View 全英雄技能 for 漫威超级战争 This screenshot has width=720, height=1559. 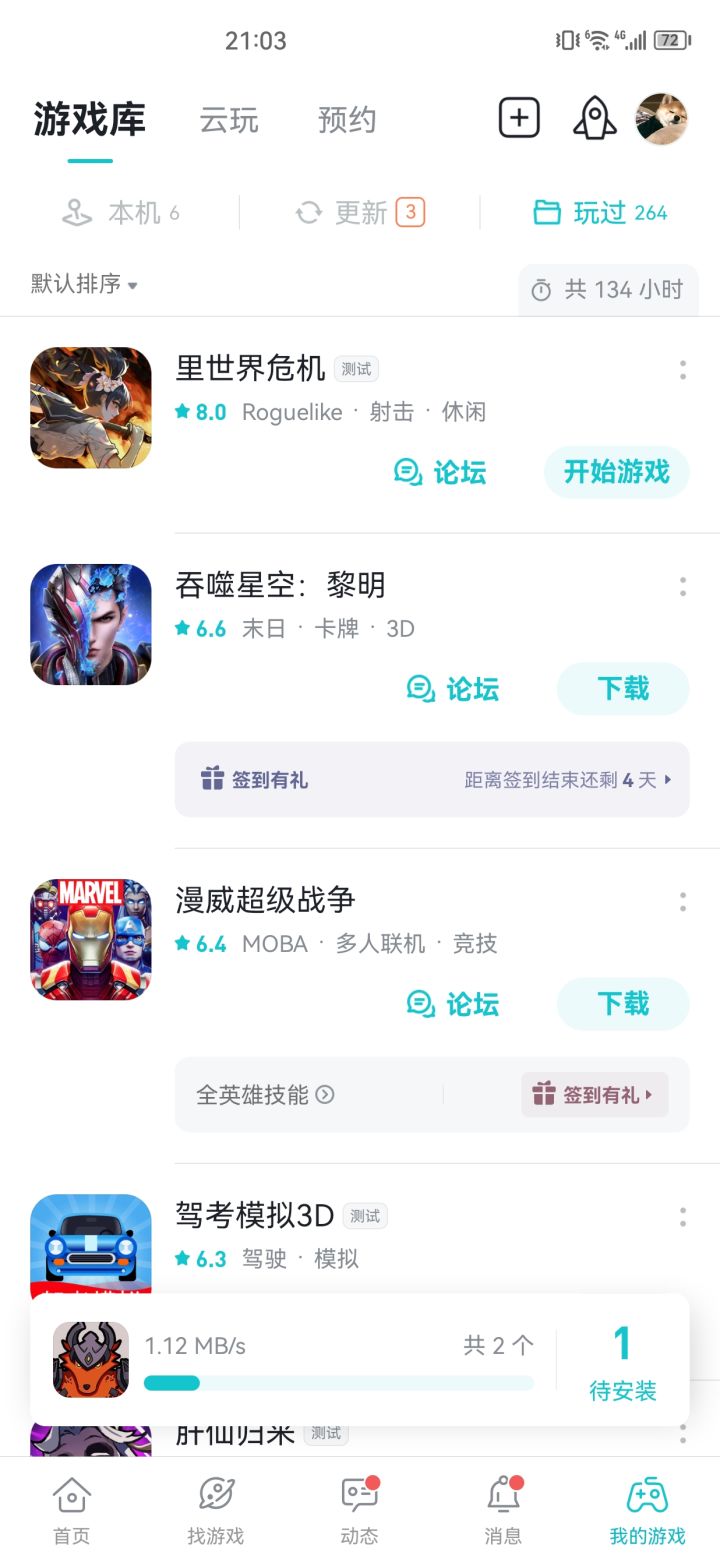265,1094
